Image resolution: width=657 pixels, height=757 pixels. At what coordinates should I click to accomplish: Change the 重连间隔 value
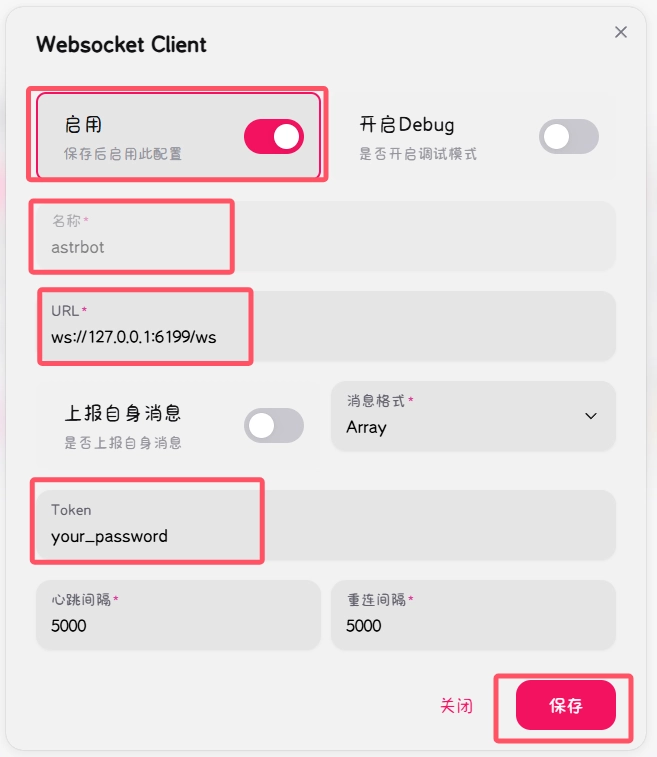coord(473,625)
